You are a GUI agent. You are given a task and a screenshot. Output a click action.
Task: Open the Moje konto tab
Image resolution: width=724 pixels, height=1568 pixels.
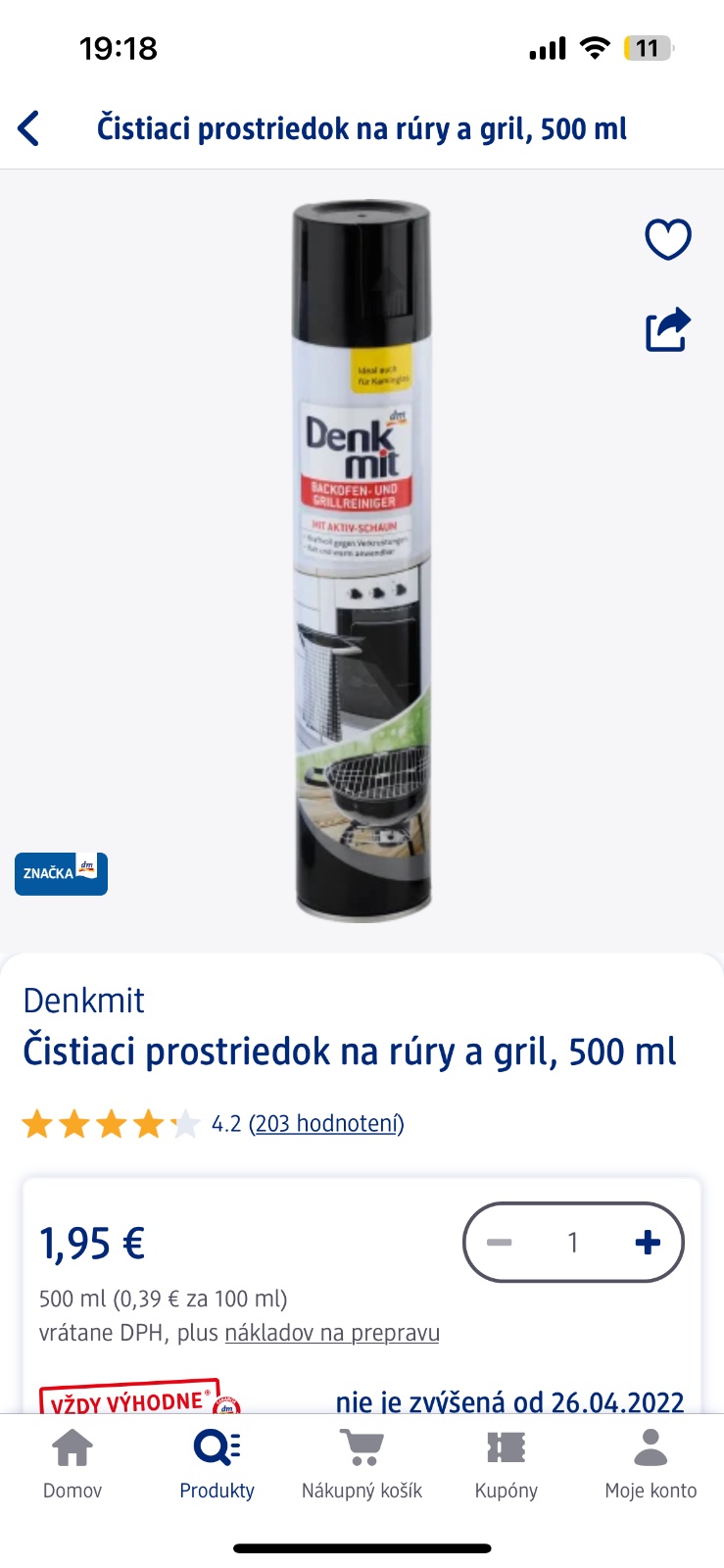point(651,1463)
